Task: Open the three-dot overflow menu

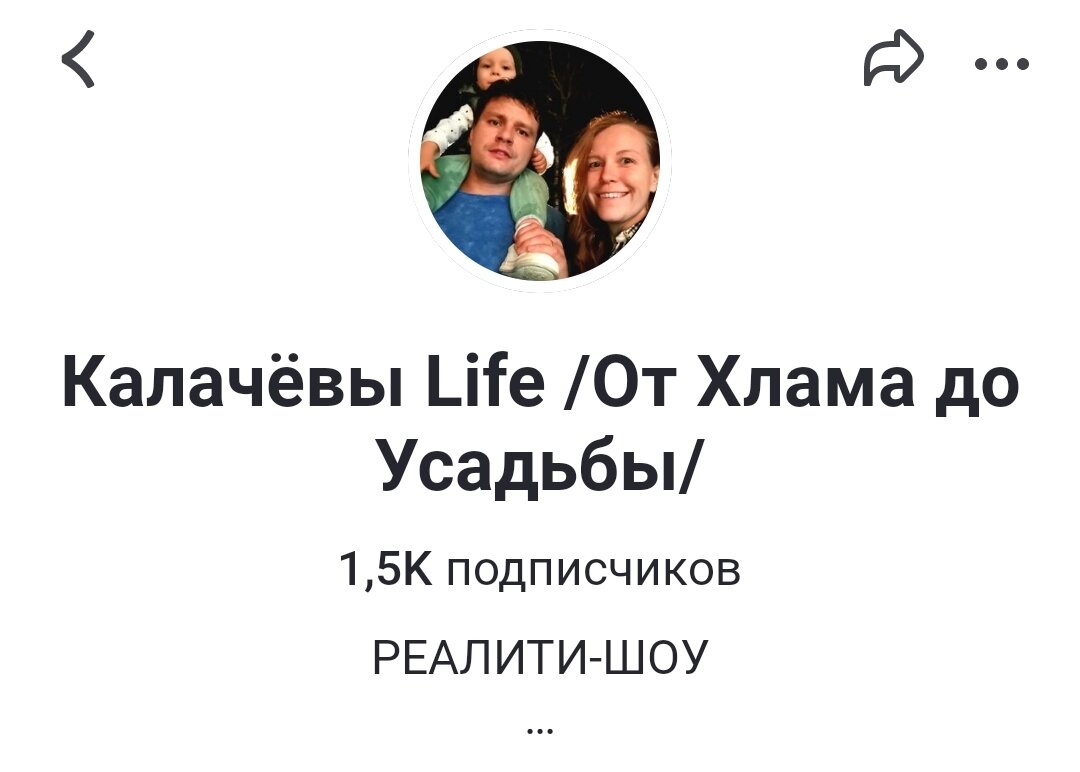Action: (x=1000, y=64)
